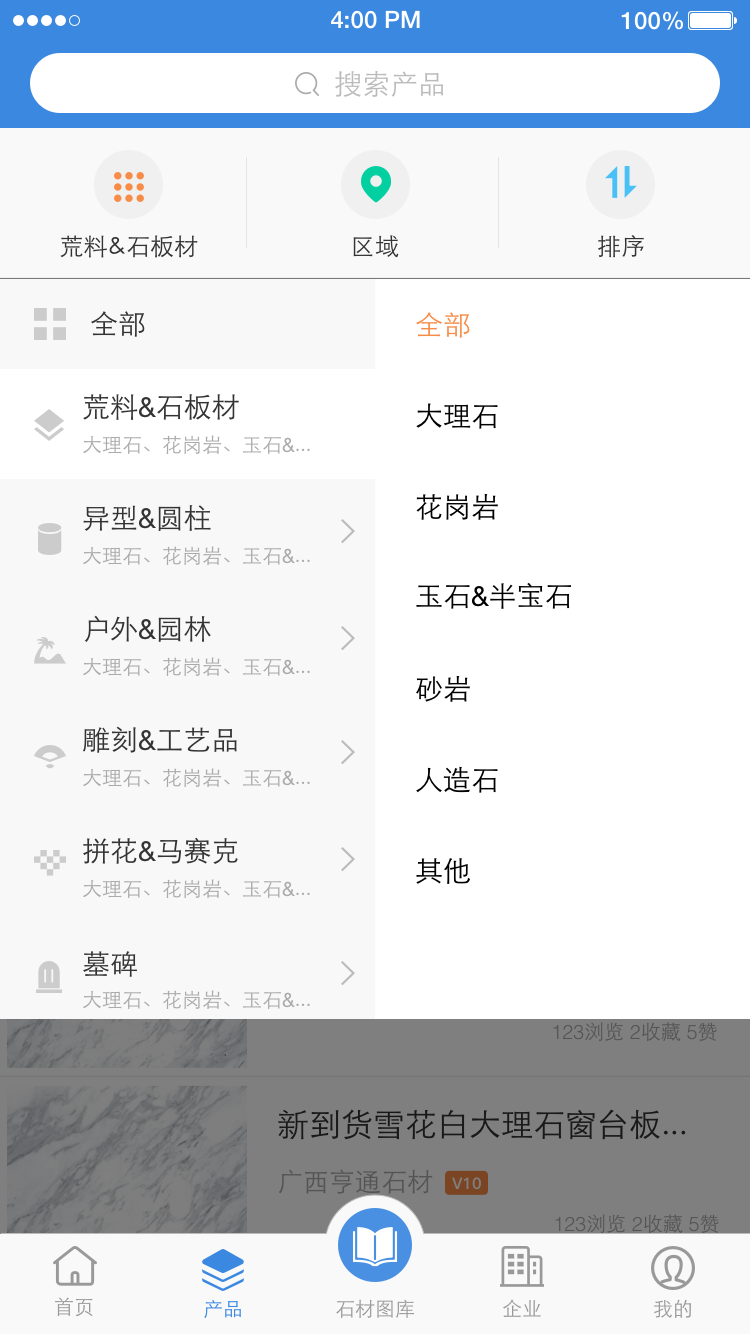This screenshot has width=750, height=1334.
Task: Select the 石材图库 book icon
Action: pyautogui.click(x=374, y=1243)
